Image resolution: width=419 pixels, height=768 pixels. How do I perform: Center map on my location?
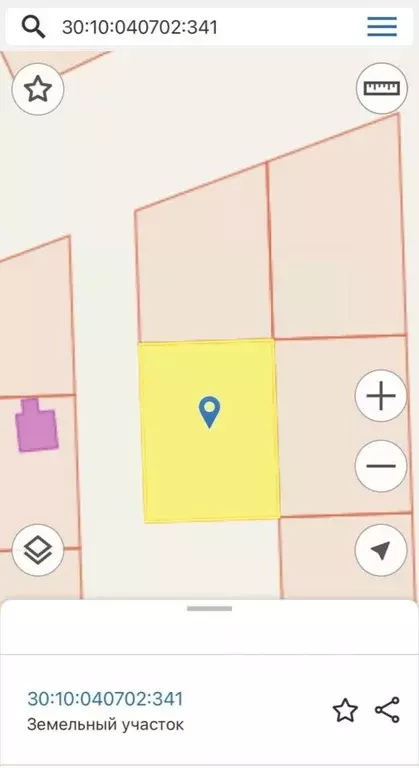click(x=381, y=550)
